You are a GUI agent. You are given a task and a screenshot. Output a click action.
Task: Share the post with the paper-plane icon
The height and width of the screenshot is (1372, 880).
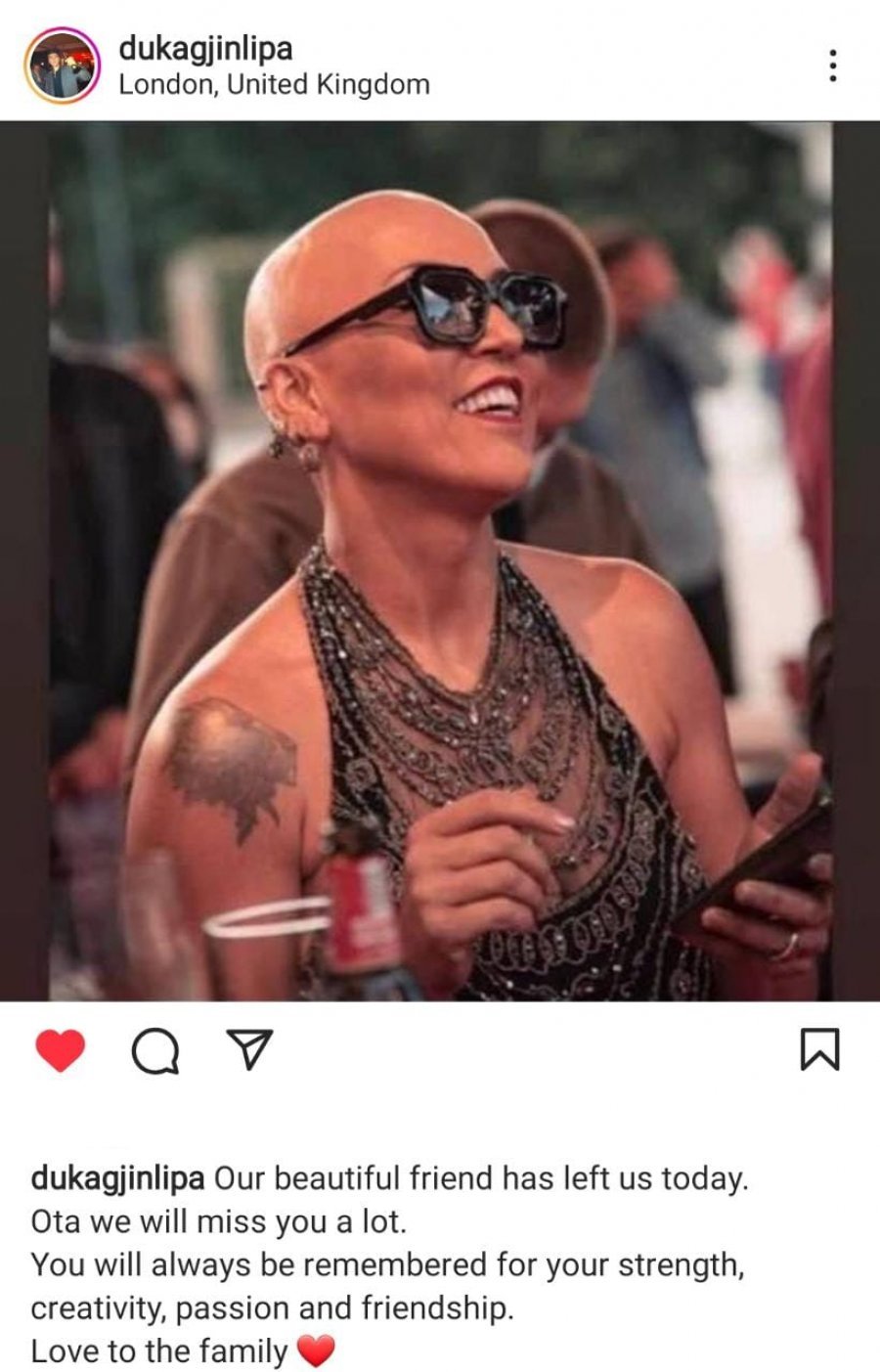248,1050
